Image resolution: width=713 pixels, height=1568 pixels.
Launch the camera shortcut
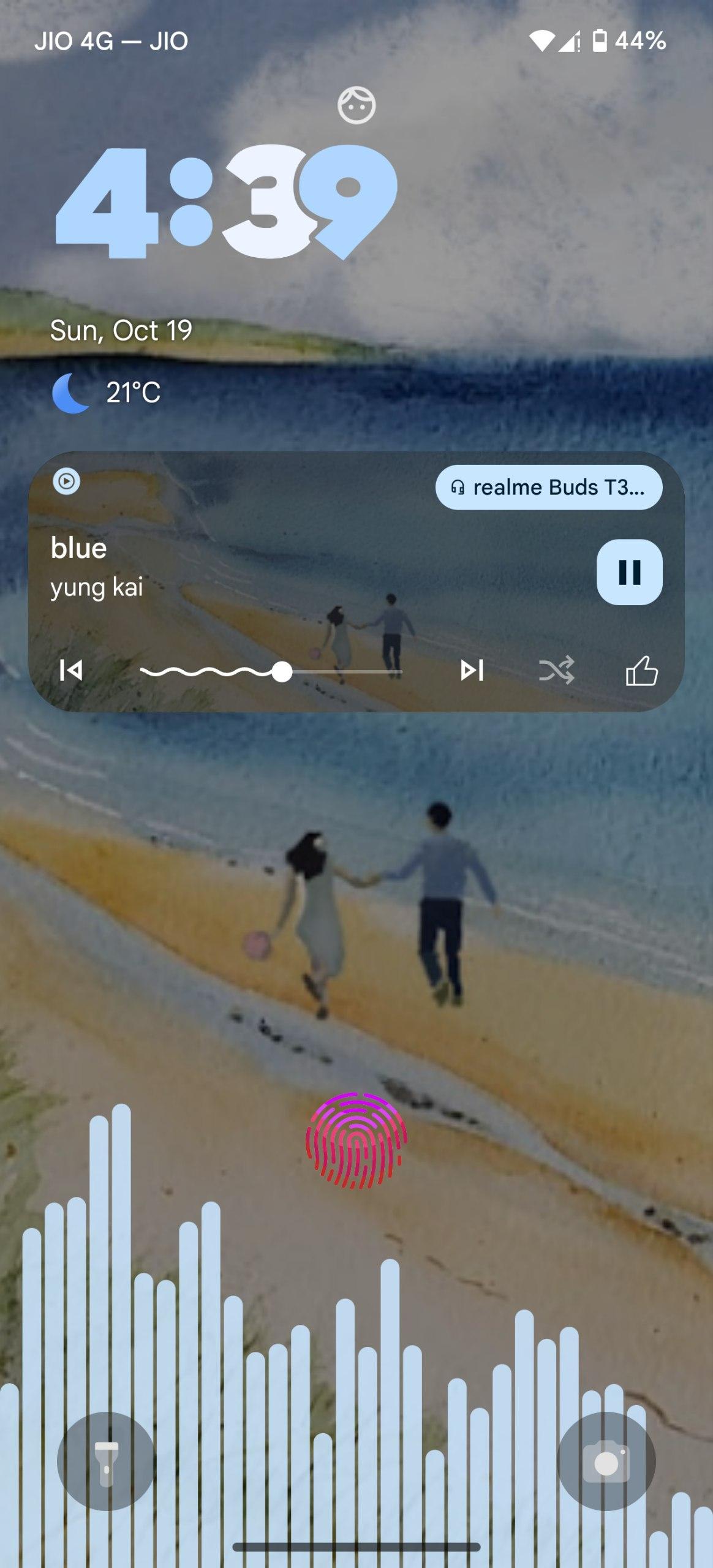point(606,1461)
